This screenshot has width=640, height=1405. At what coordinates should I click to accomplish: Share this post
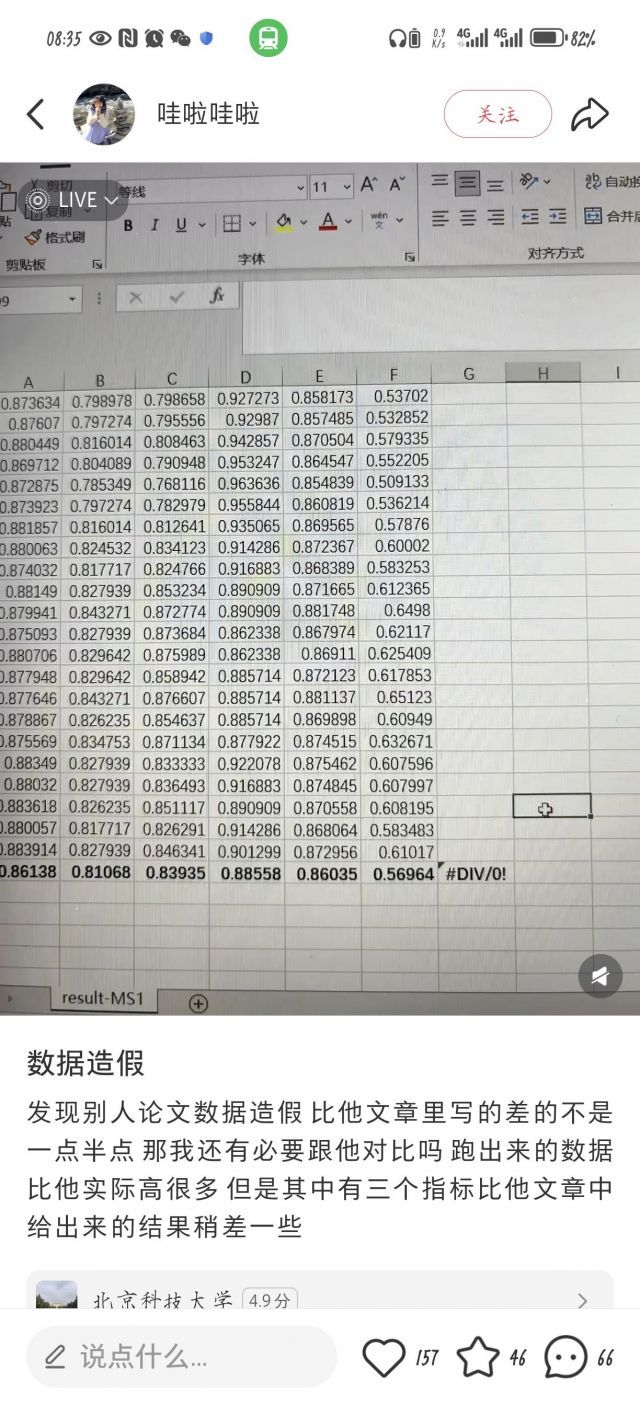(x=590, y=114)
